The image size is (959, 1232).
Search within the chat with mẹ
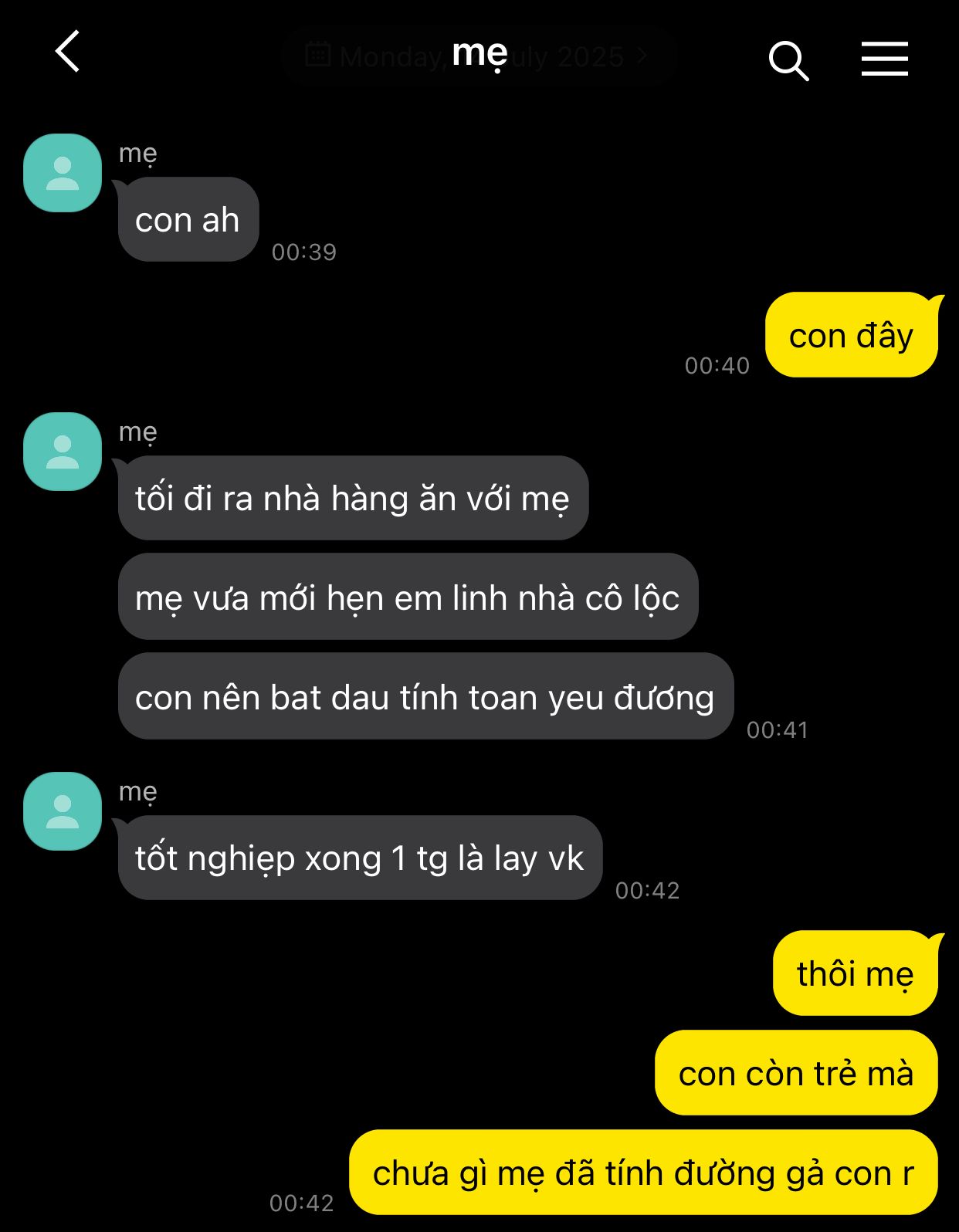click(788, 59)
